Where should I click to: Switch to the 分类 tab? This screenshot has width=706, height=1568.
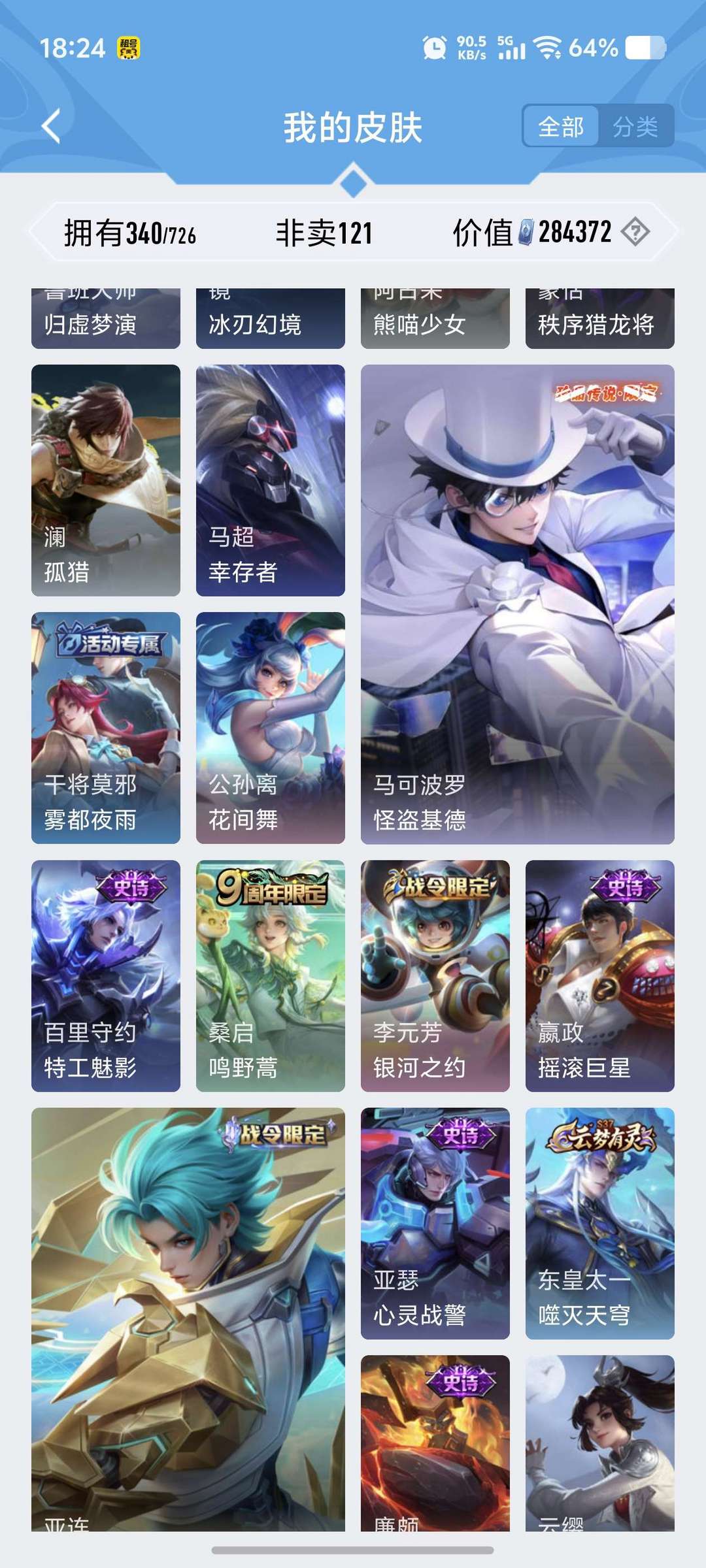tap(635, 126)
